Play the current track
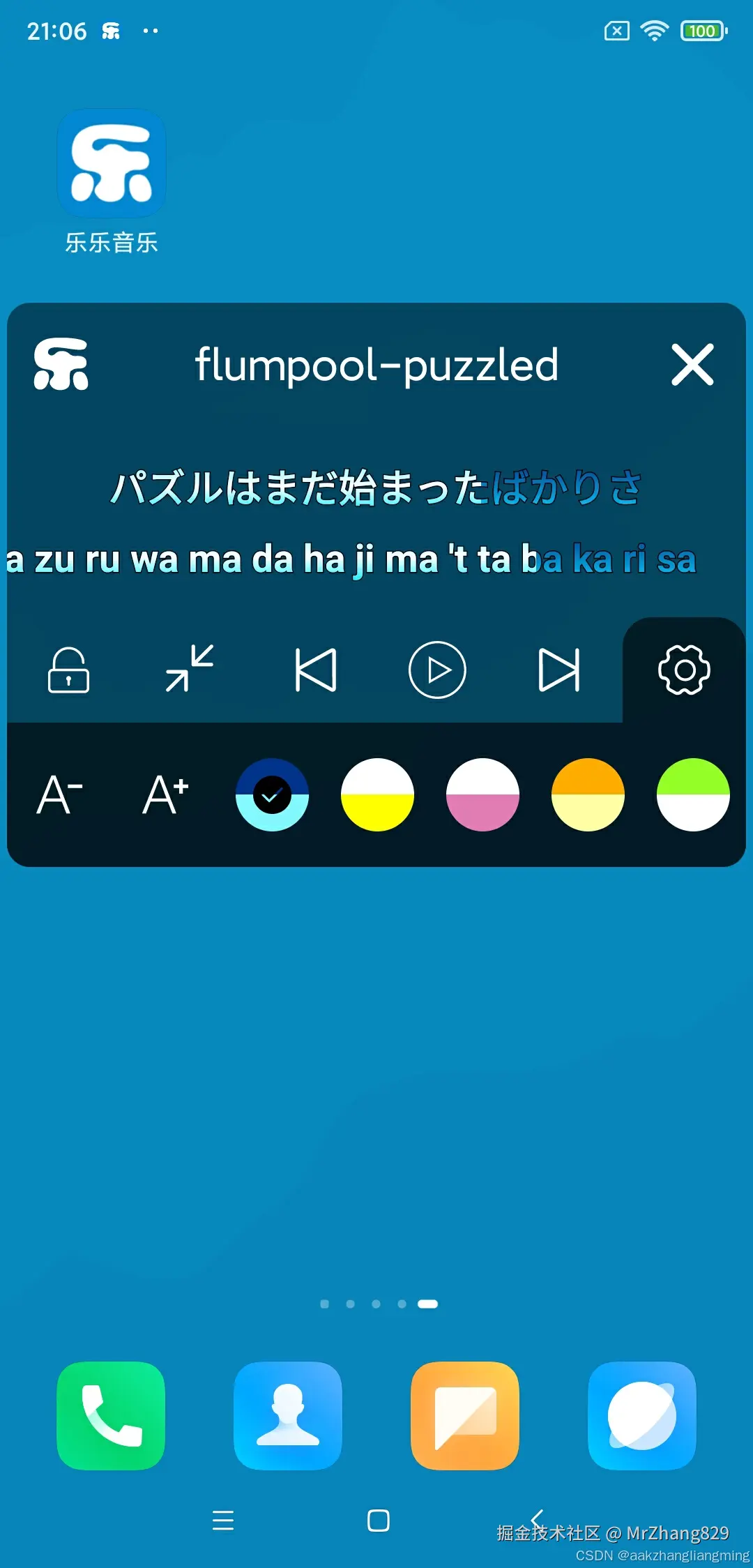 pyautogui.click(x=437, y=670)
